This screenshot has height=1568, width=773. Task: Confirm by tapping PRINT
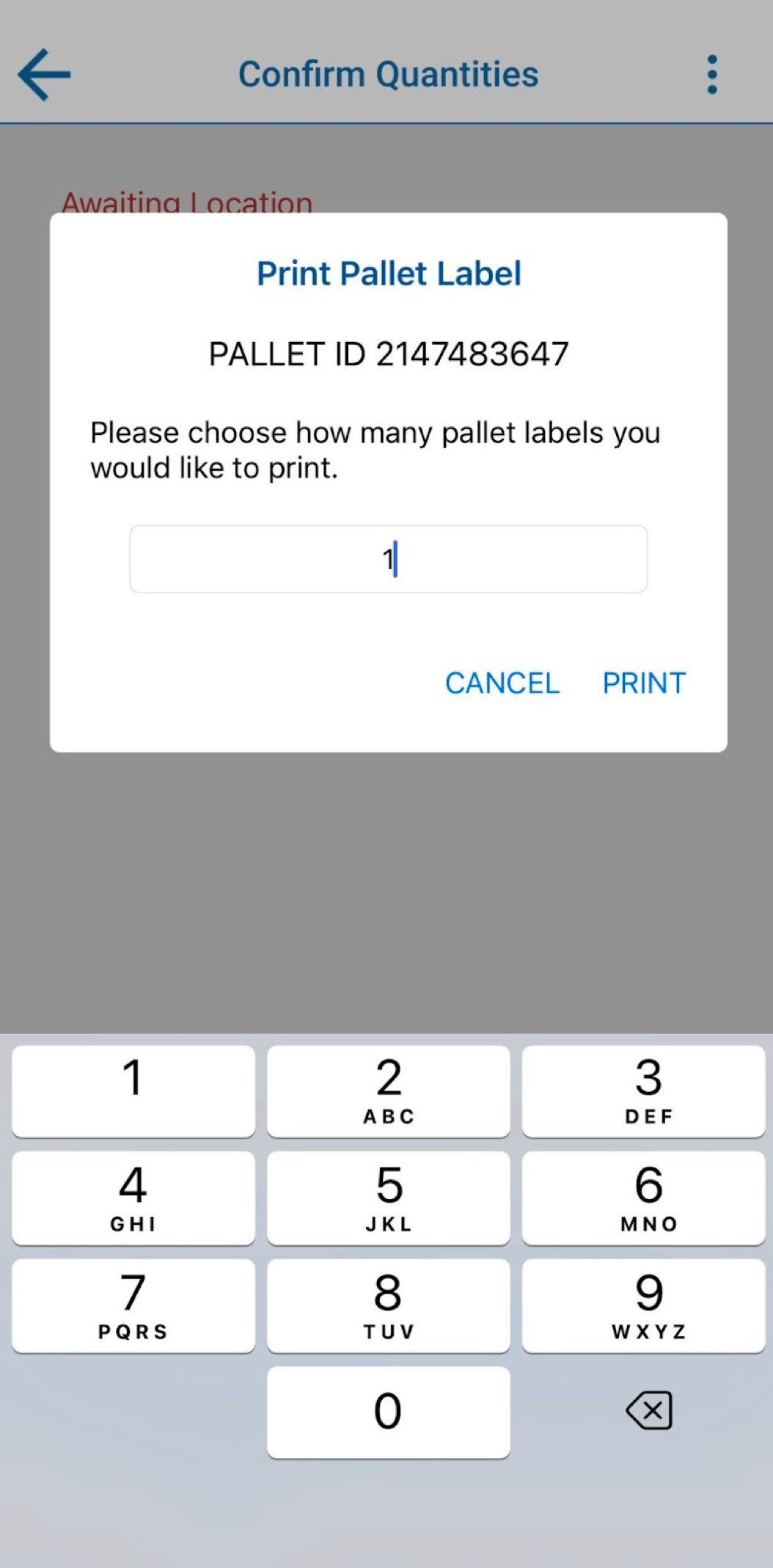pos(643,683)
